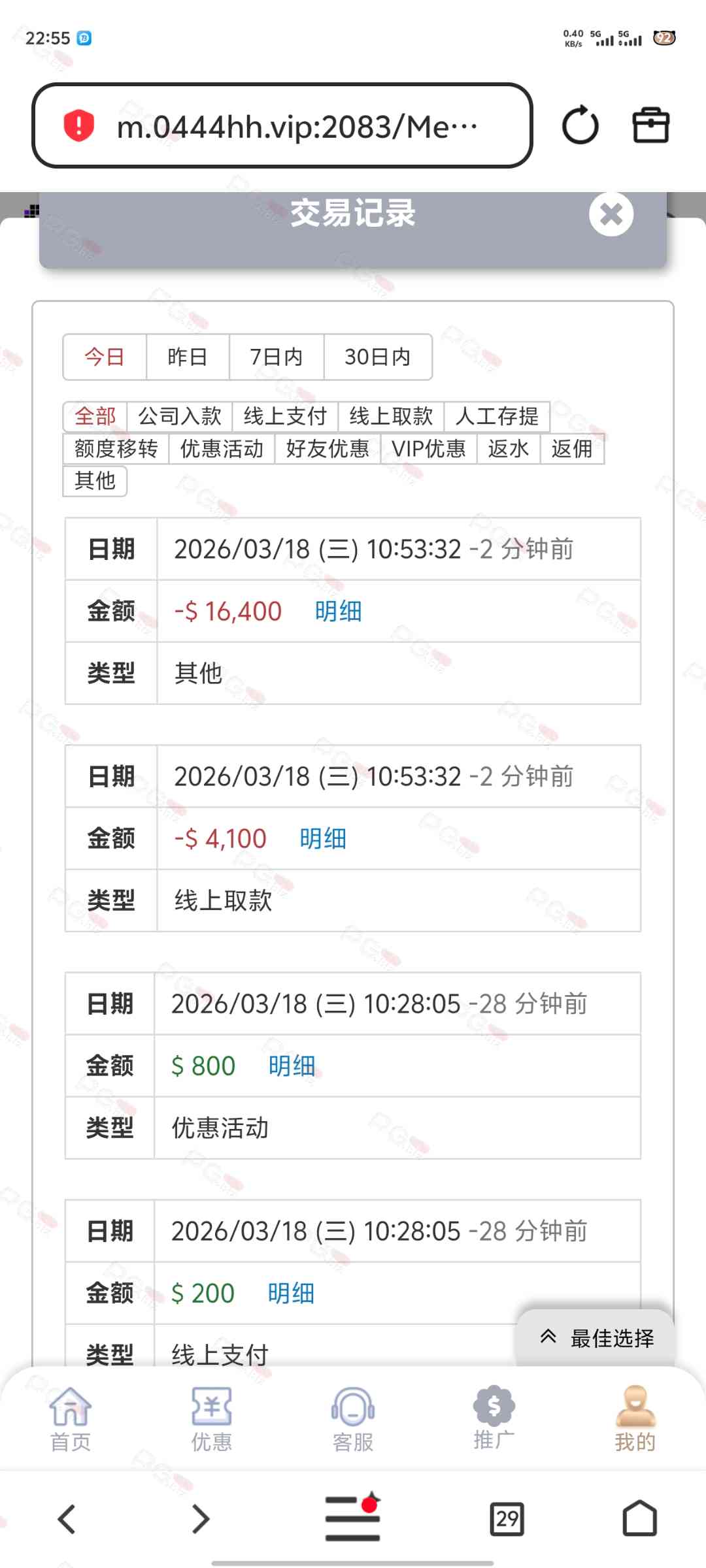This screenshot has height=1568, width=706.
Task: Filter by 优惠活动
Action: [222, 449]
